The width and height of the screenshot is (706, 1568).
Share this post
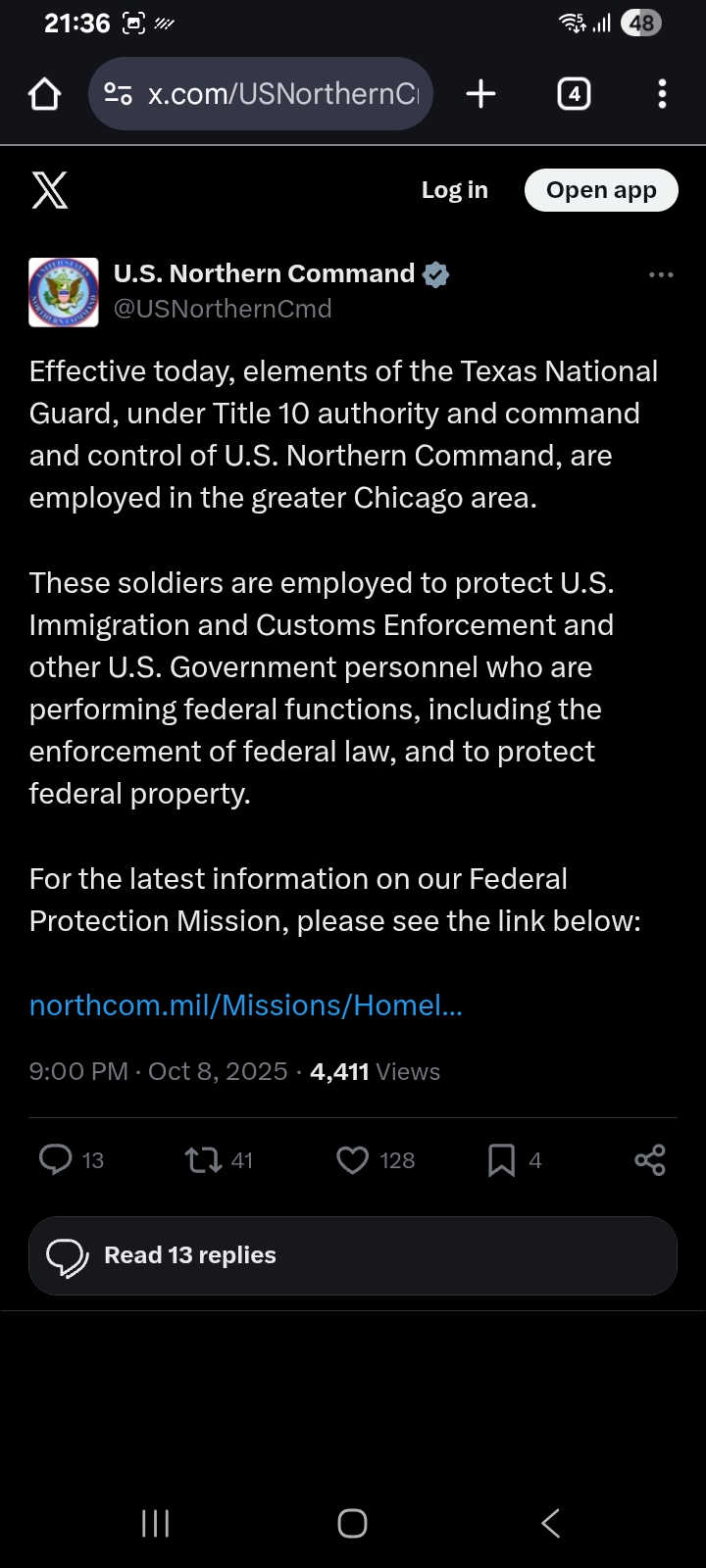pyautogui.click(x=650, y=1160)
